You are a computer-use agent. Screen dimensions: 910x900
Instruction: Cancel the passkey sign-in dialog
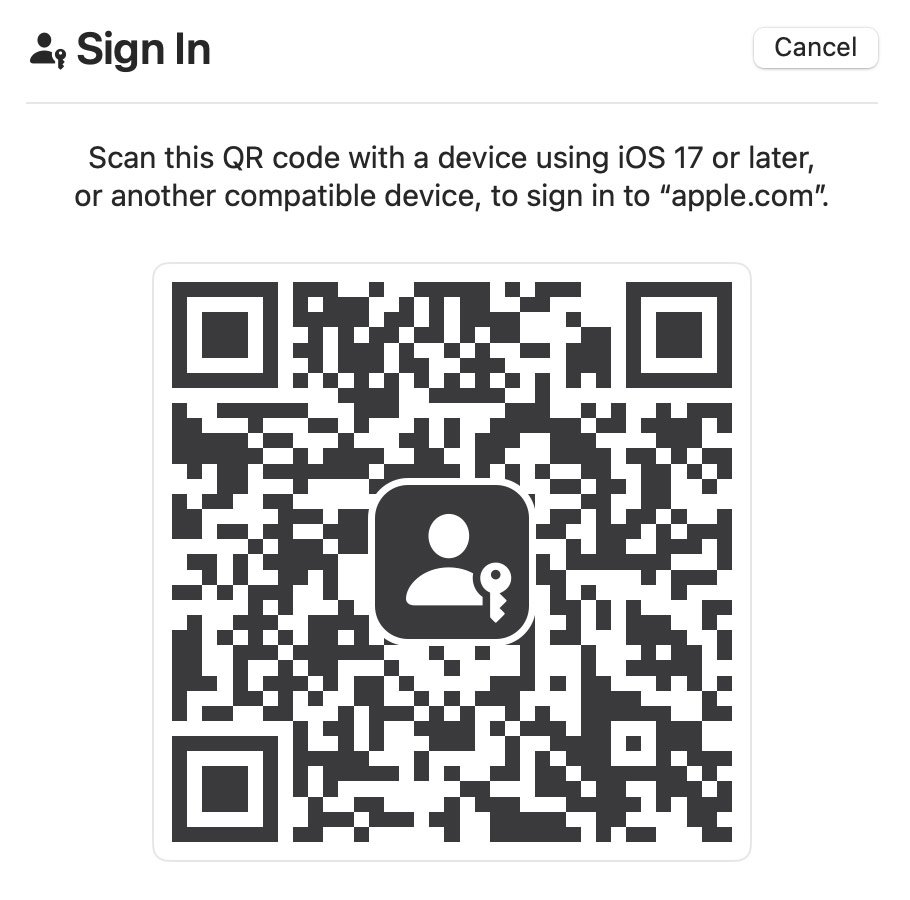815,48
